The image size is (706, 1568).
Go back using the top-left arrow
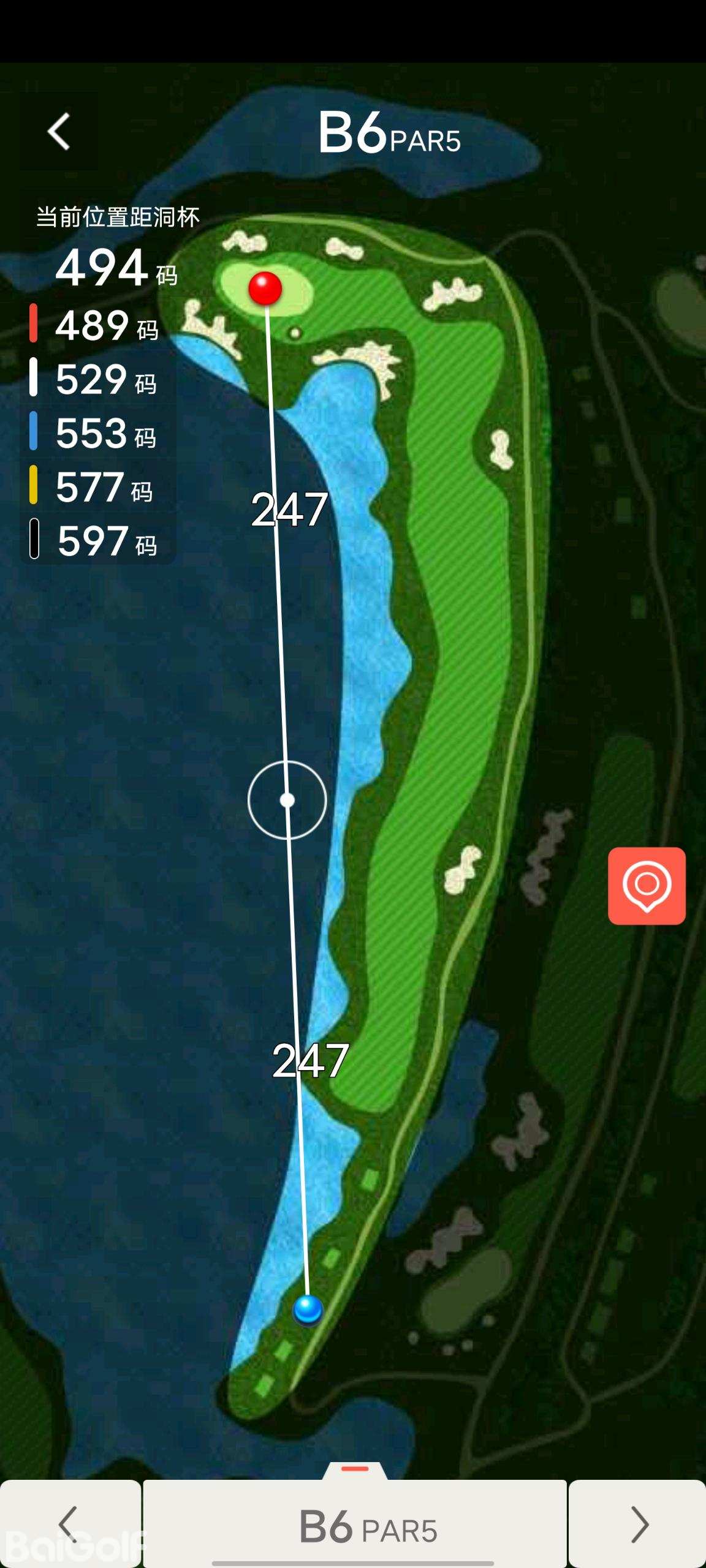(59, 131)
